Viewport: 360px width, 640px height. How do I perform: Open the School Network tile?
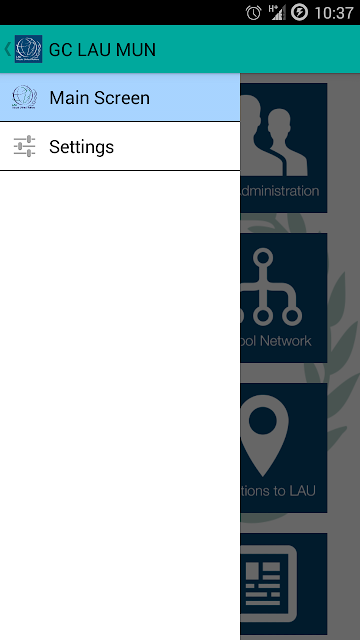click(284, 298)
